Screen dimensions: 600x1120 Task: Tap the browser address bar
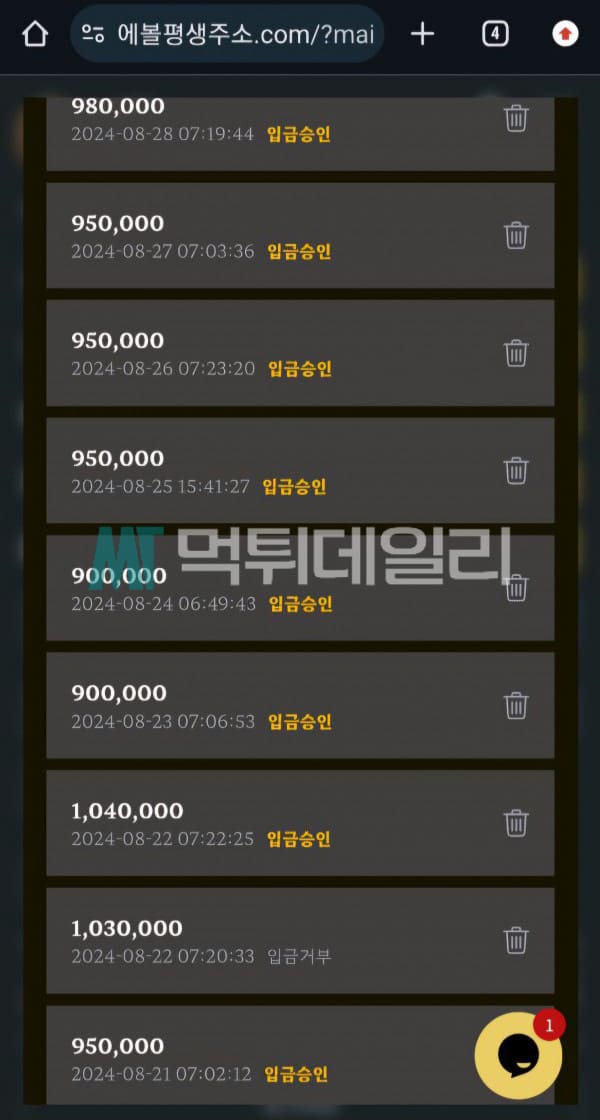coord(228,34)
